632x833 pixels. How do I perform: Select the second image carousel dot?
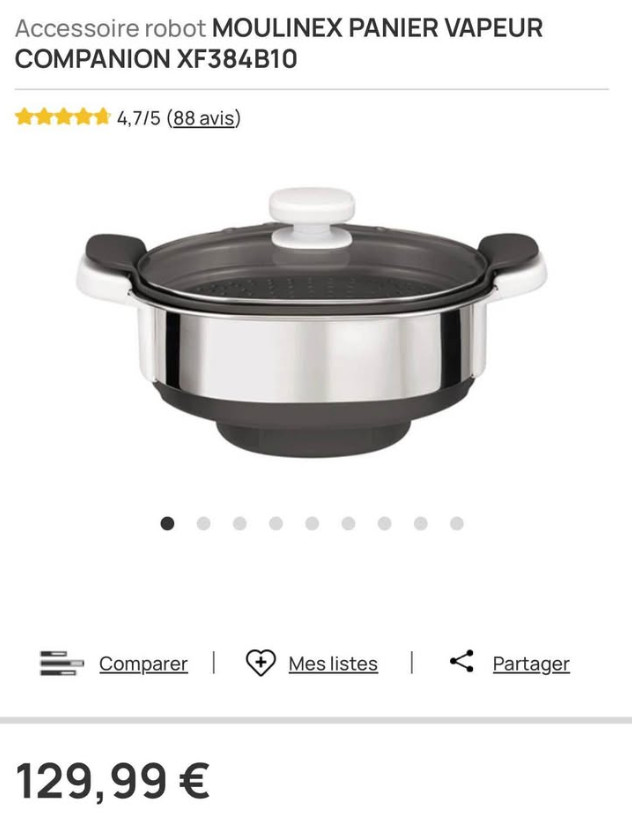coord(204,523)
